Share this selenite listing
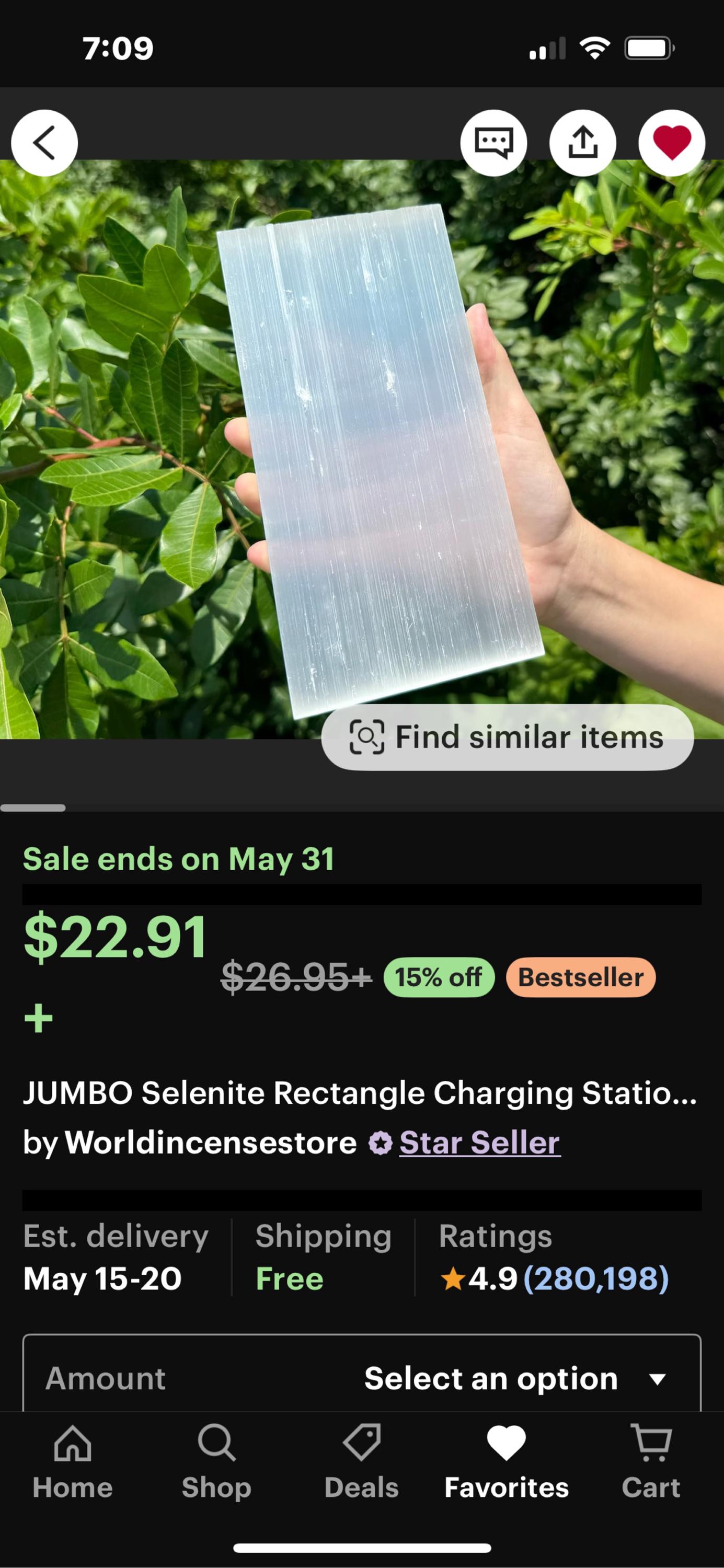This screenshot has width=724, height=1568. (583, 143)
